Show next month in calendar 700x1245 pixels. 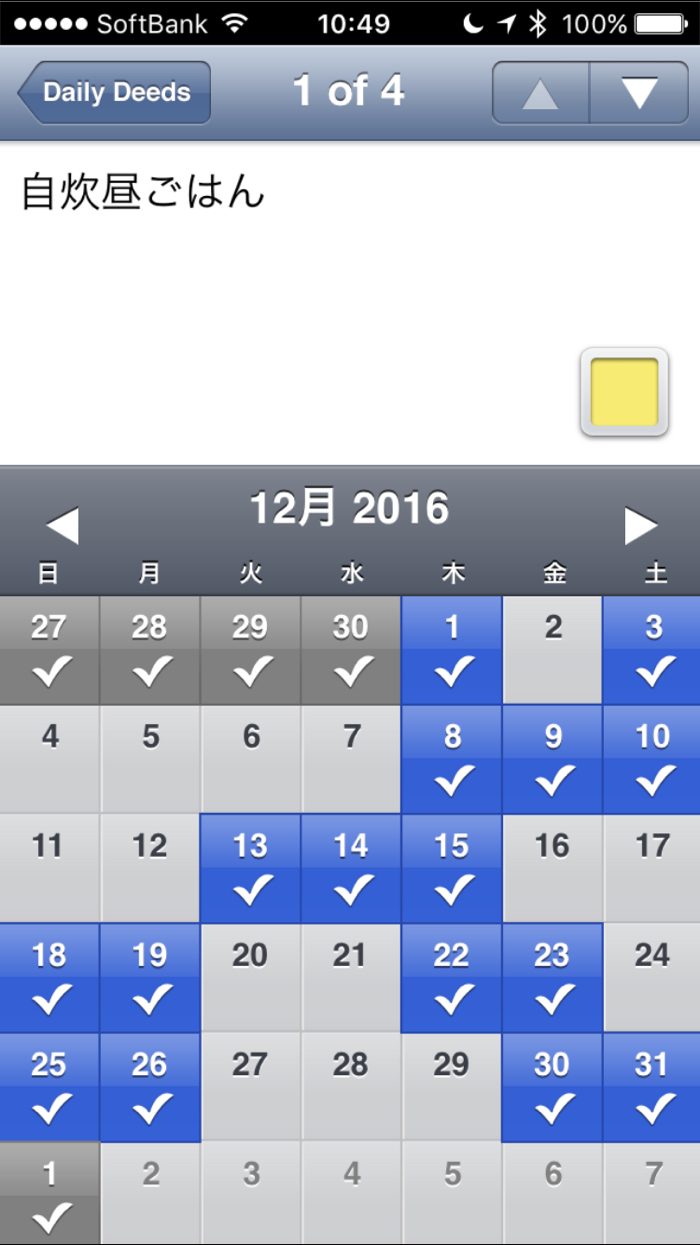[x=640, y=525]
